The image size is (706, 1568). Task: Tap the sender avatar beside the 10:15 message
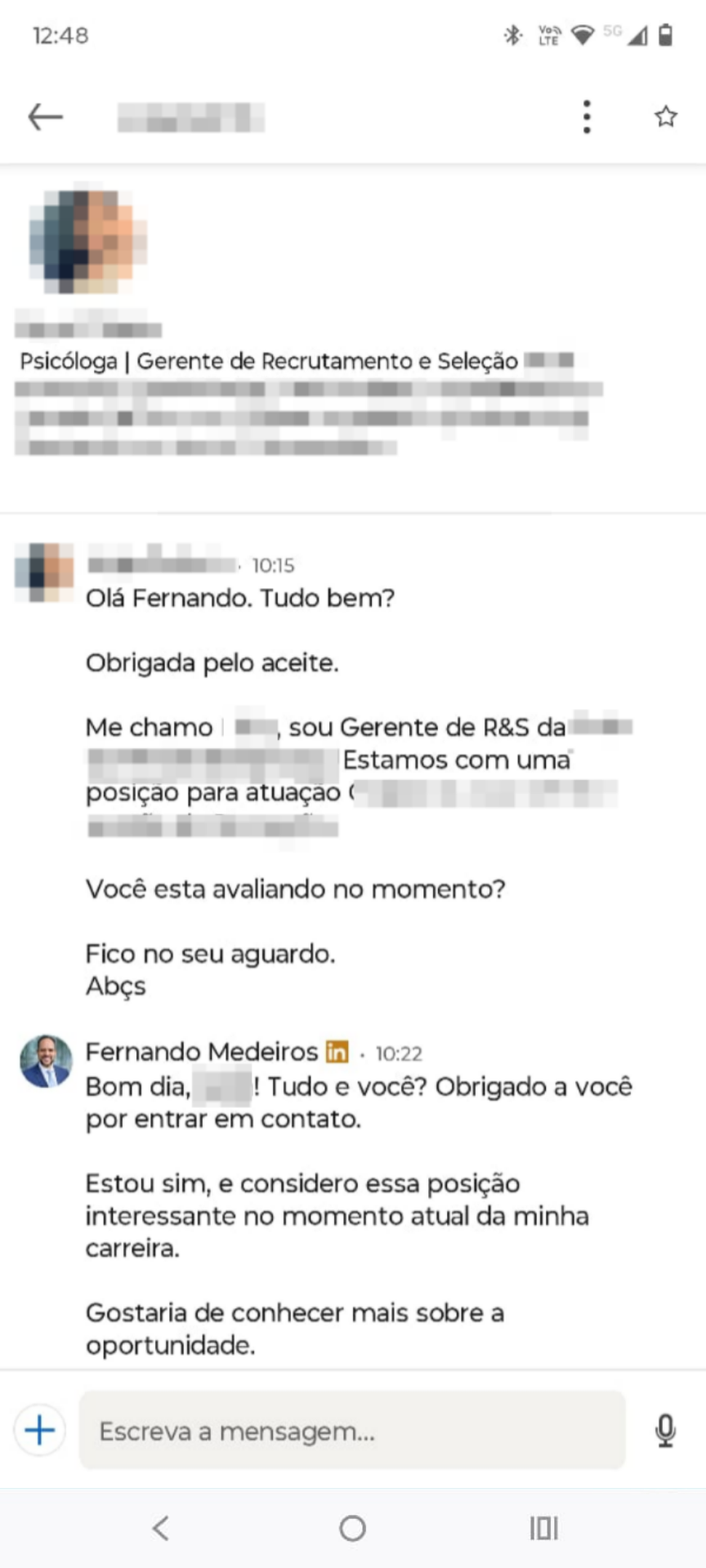coord(44,572)
